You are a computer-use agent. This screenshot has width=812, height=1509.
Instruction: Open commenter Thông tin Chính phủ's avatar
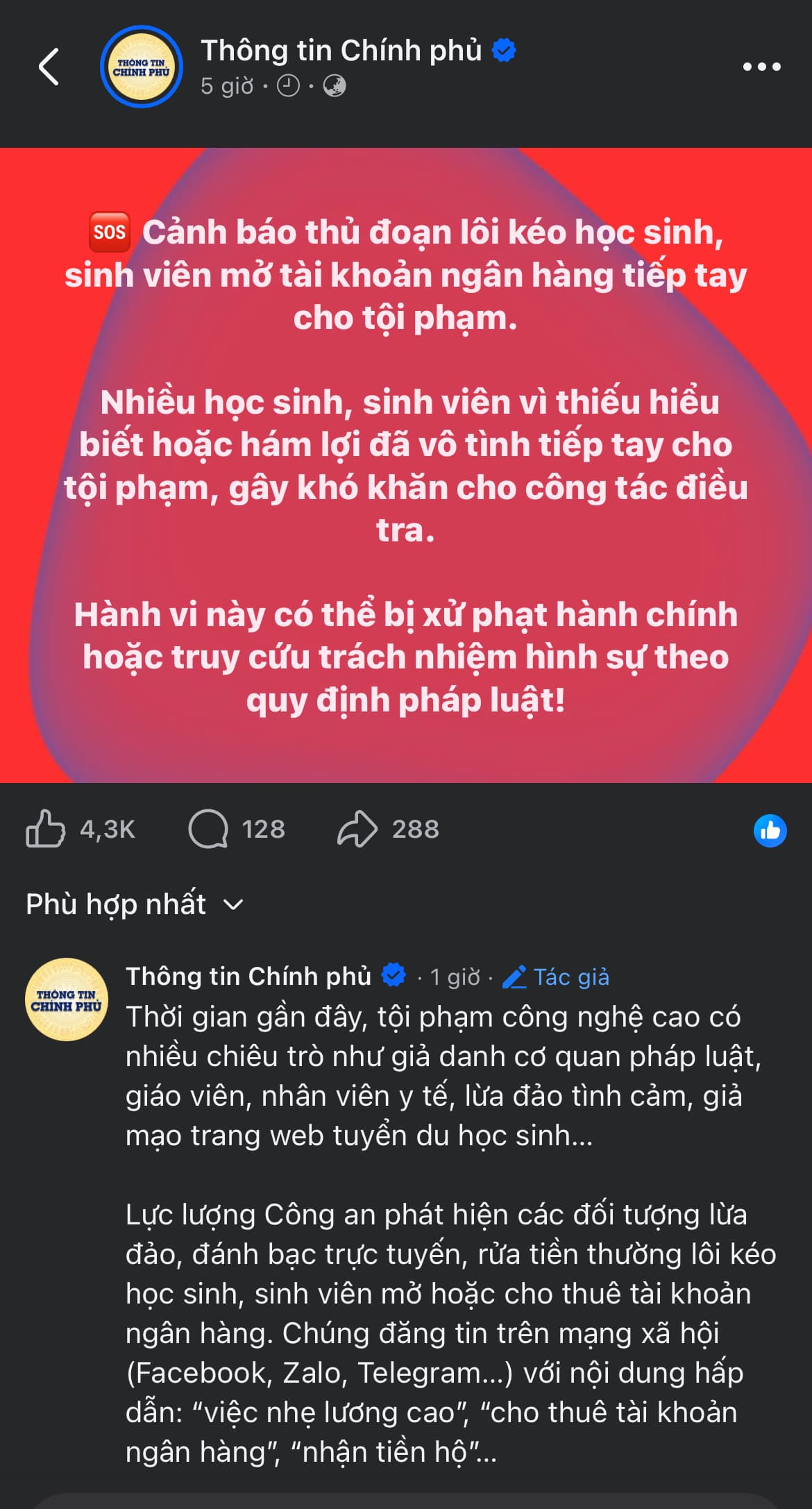point(67,1000)
